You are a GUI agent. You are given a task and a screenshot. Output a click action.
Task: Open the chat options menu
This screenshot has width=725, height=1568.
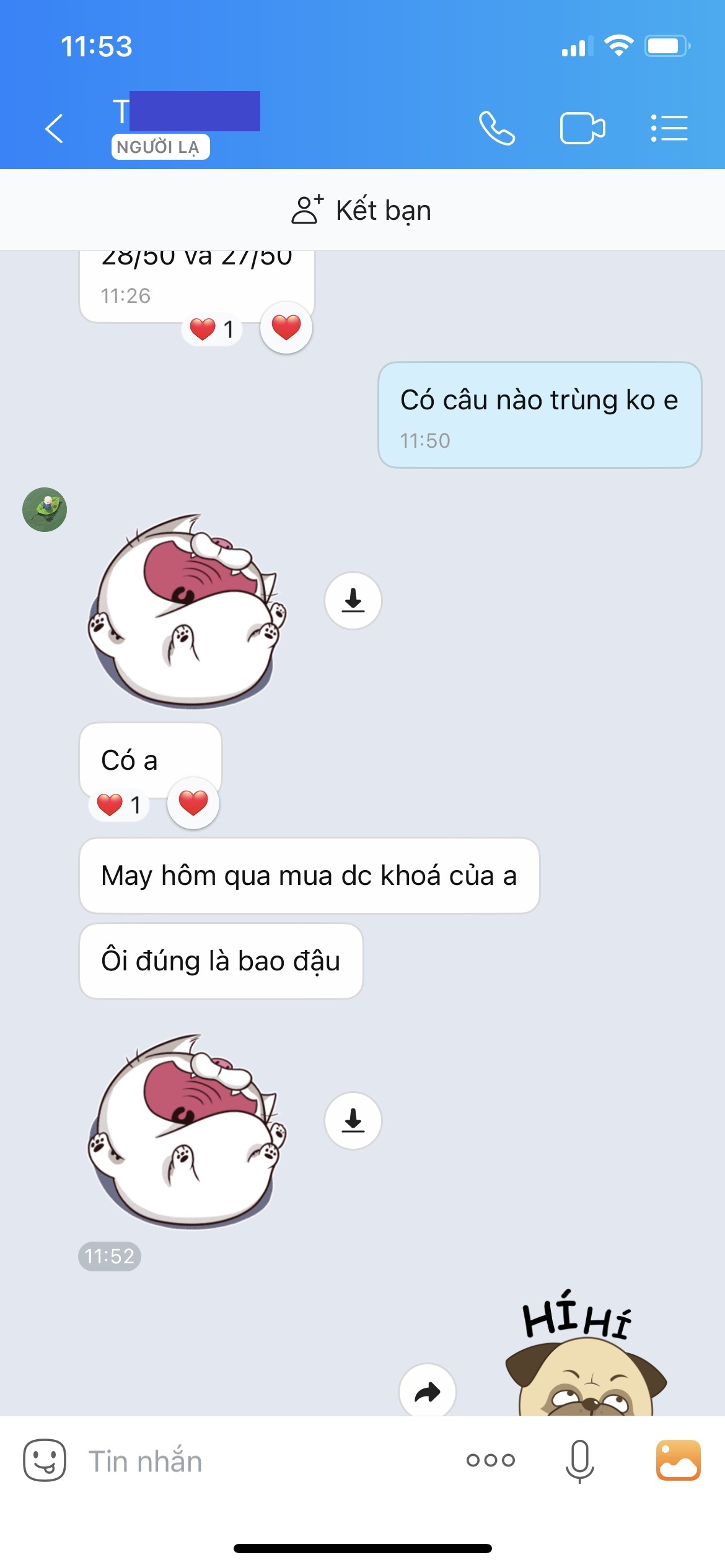click(669, 128)
